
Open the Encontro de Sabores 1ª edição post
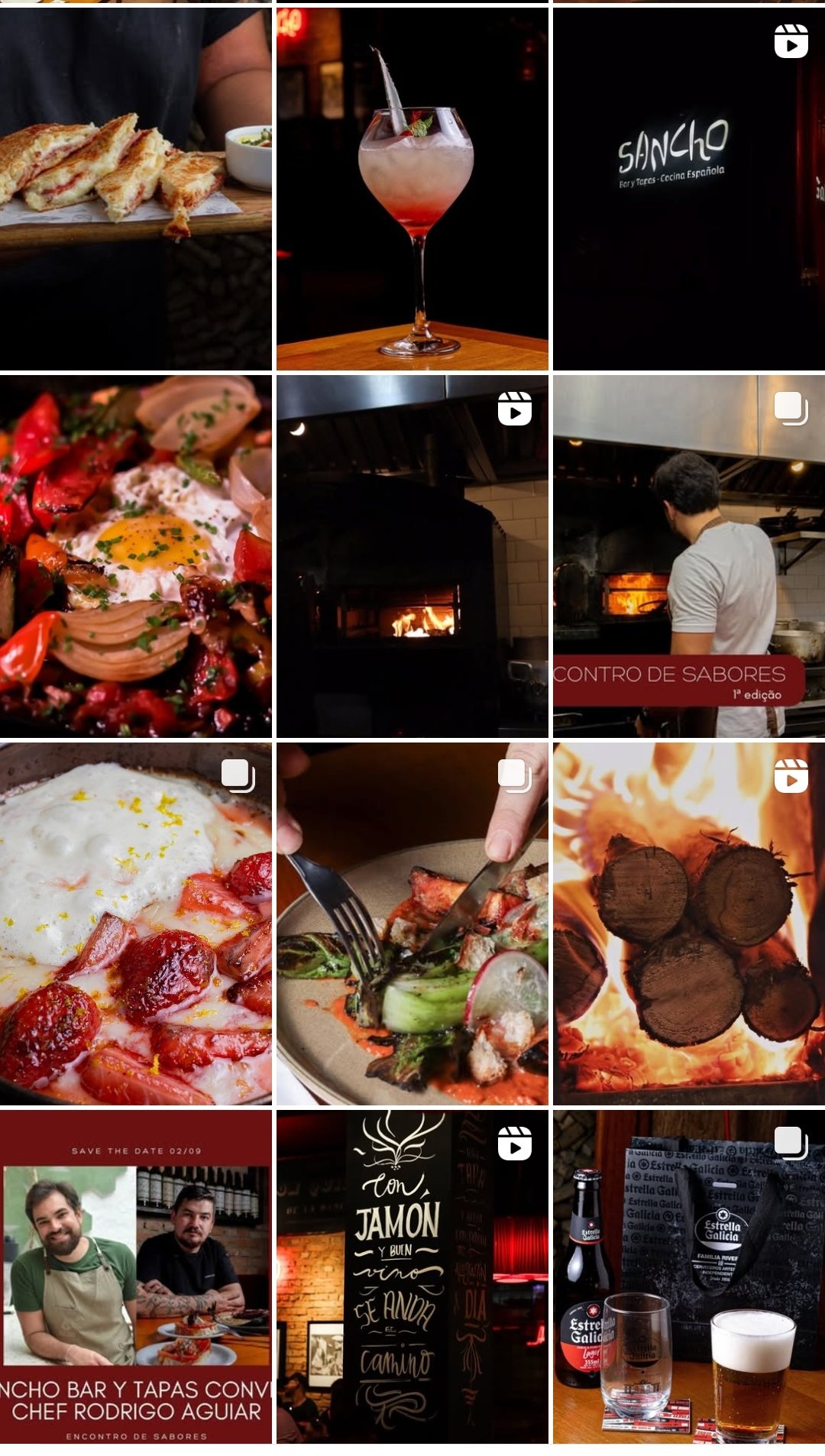688,556
